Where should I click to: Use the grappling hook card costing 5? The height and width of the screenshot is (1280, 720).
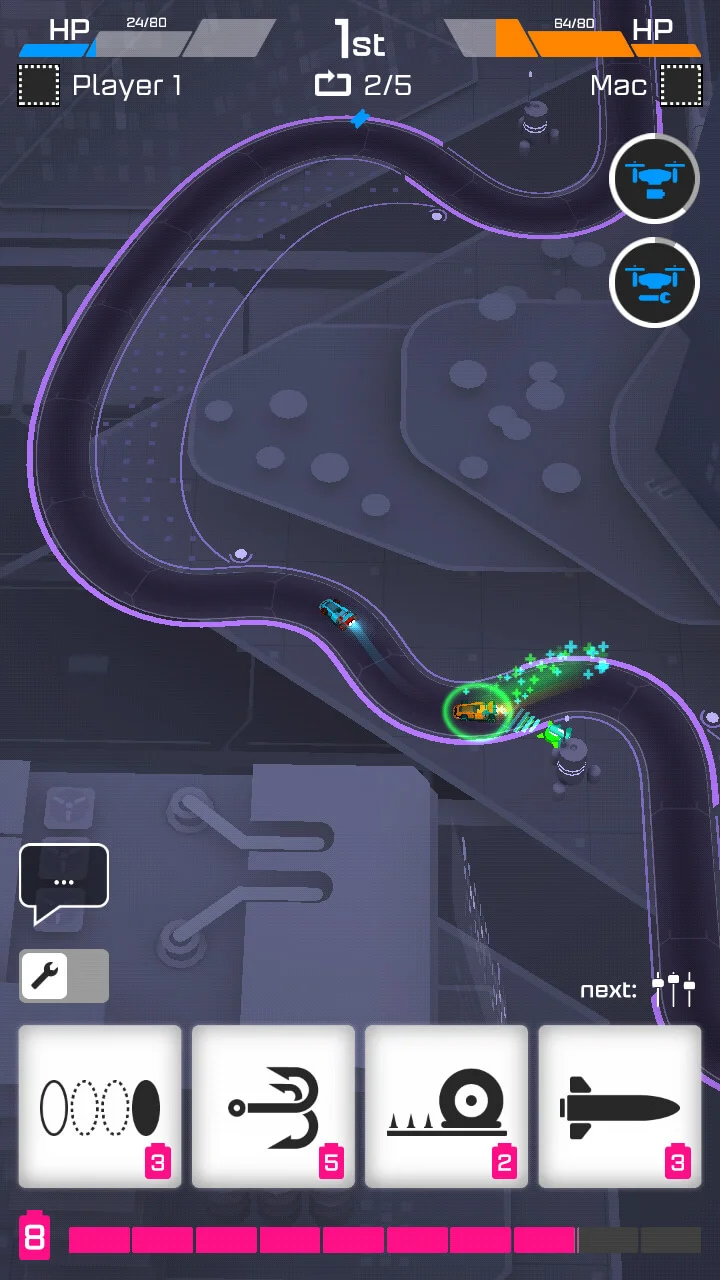click(x=273, y=1106)
